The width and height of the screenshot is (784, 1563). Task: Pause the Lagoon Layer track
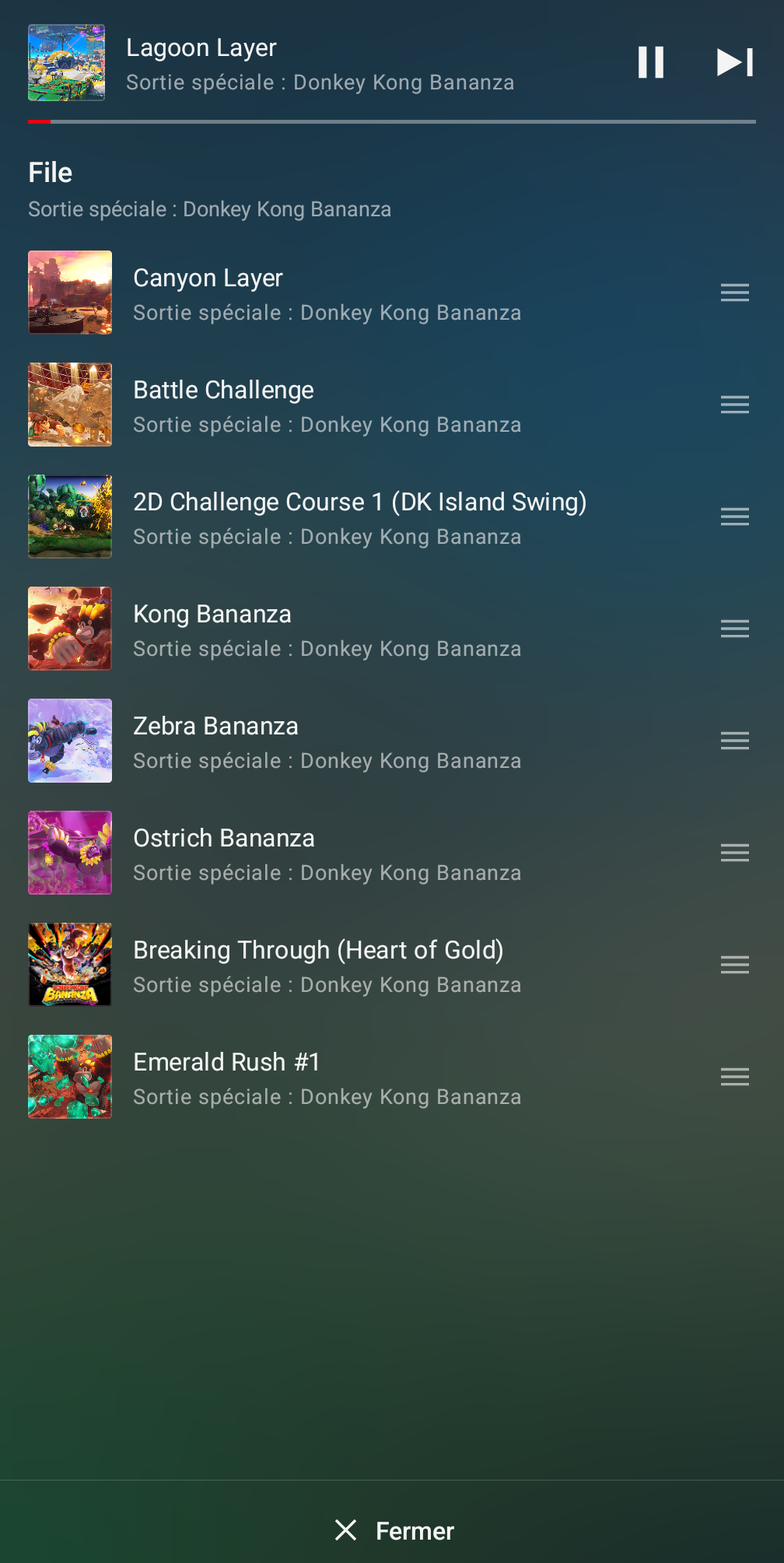coord(651,62)
